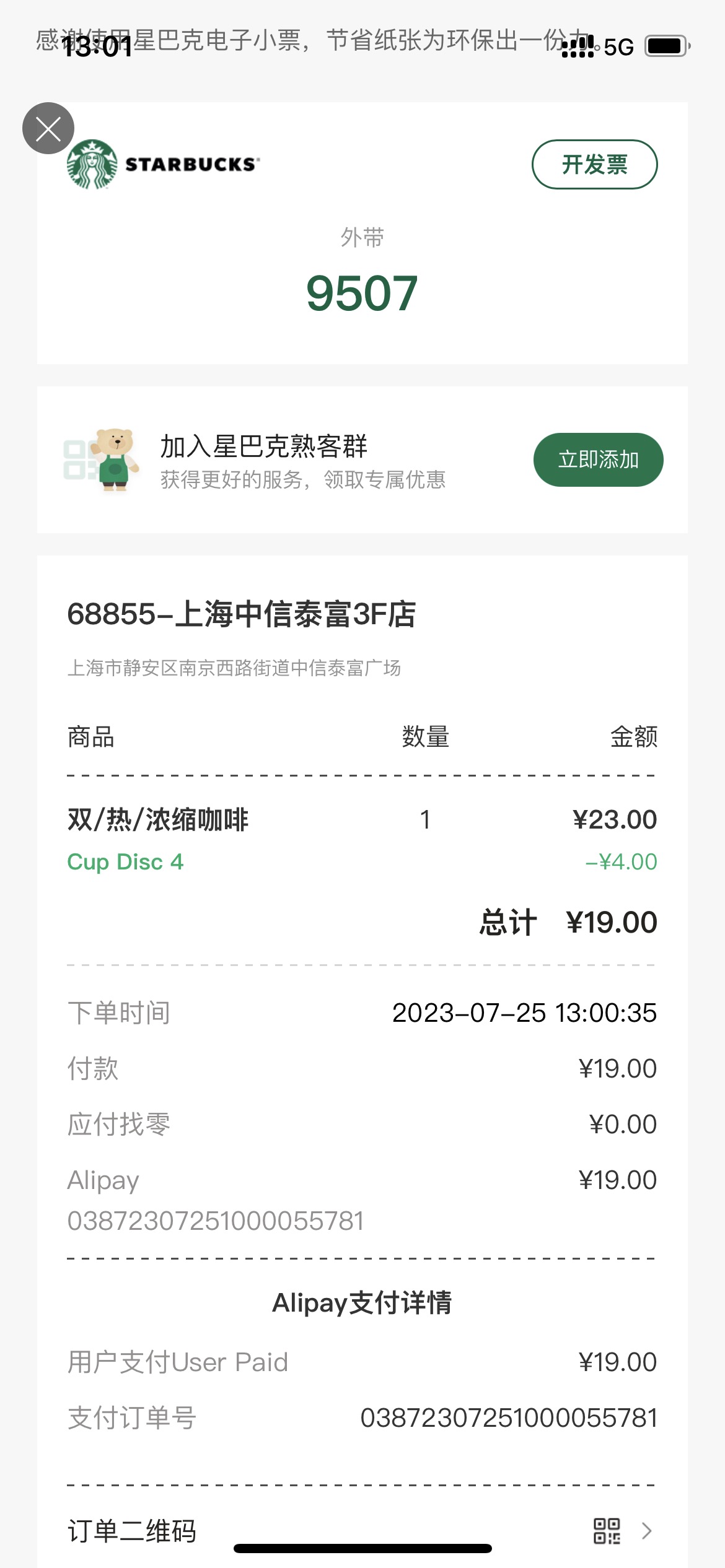Open the 订单二维码 row
725x1568 pixels.
point(362,1531)
